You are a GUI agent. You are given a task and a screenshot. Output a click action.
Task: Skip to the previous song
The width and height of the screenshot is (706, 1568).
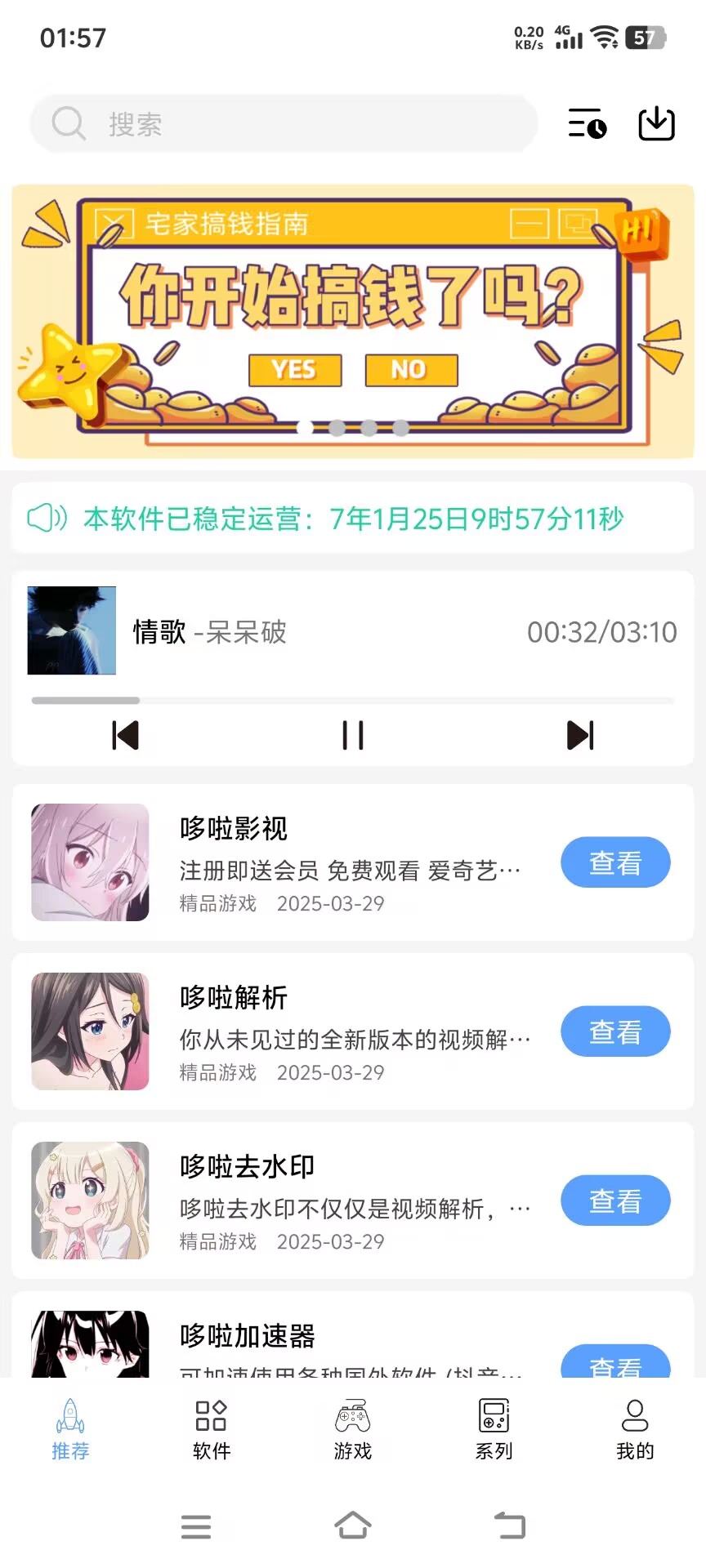coord(125,735)
